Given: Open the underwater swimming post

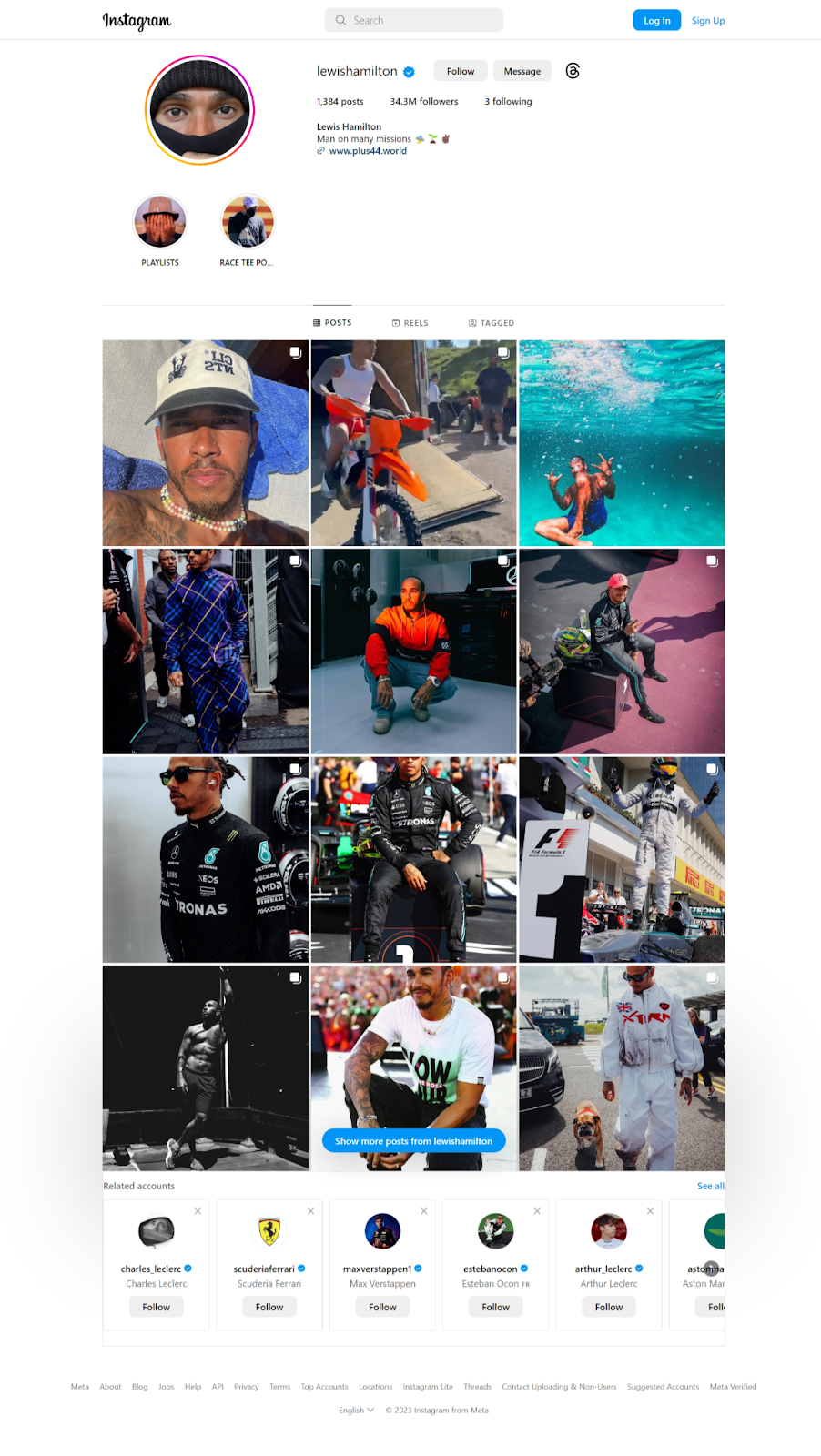Looking at the screenshot, I should point(622,443).
